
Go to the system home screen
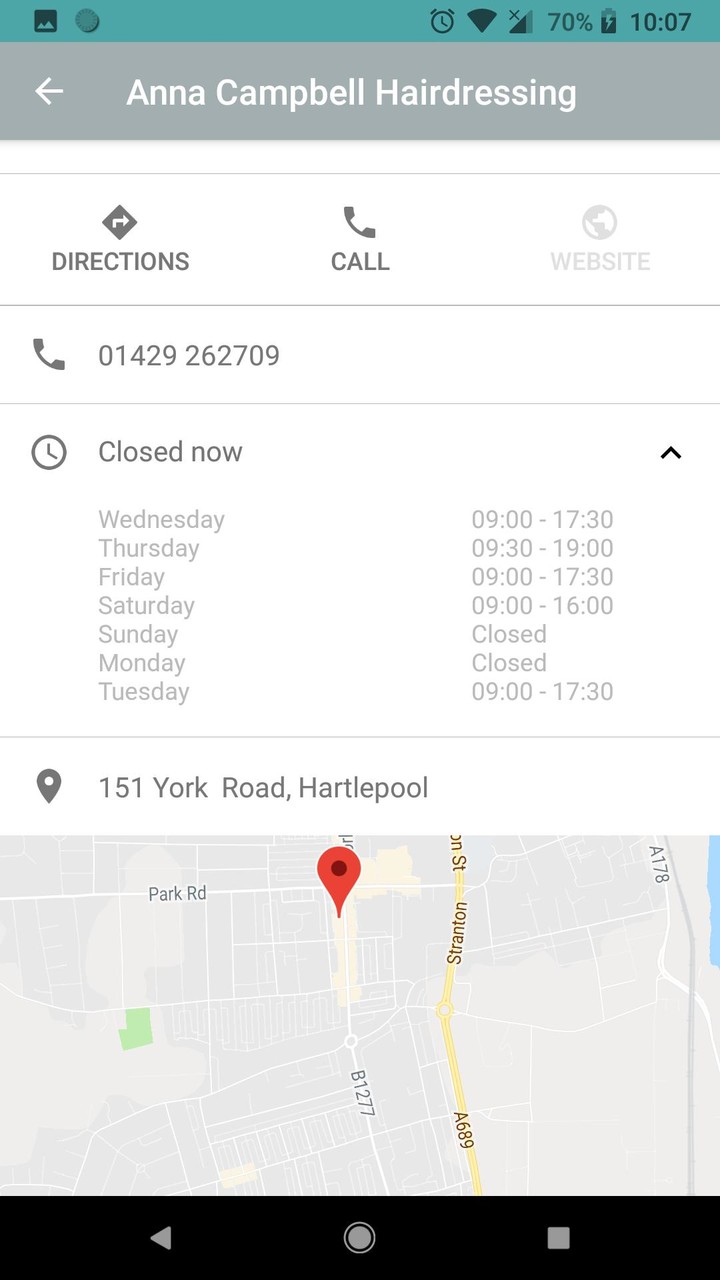pyautogui.click(x=360, y=1238)
